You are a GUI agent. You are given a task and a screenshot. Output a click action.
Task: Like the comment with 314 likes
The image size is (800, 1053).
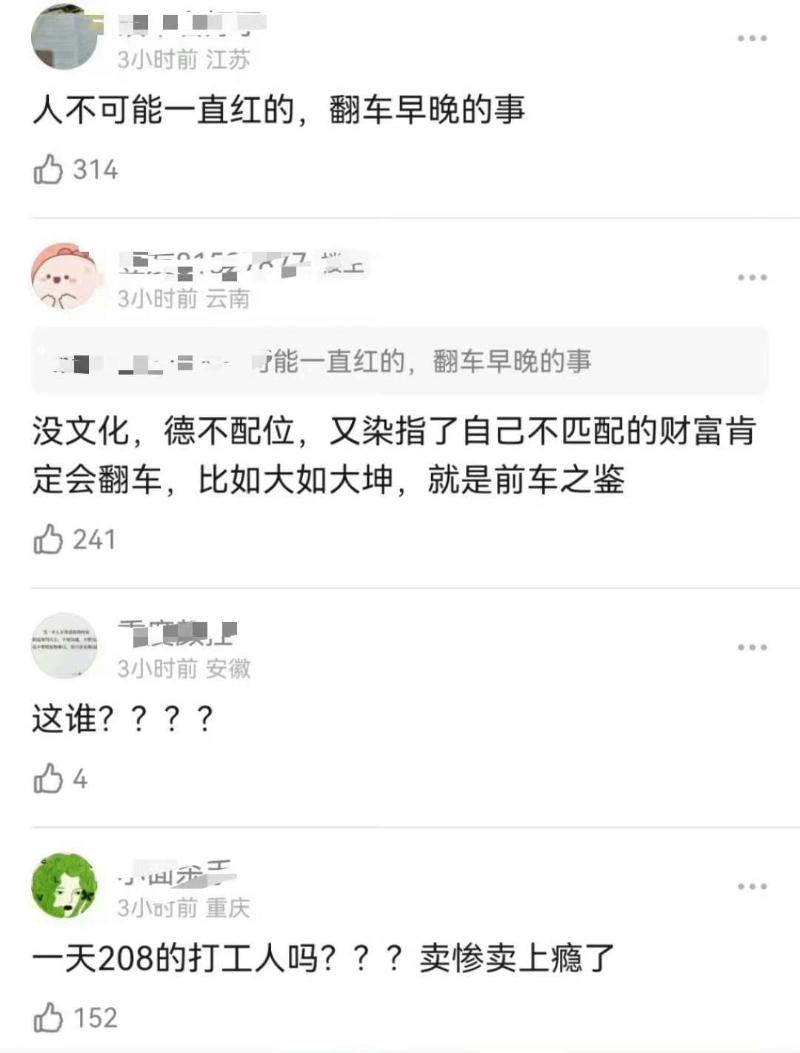pyautogui.click(x=49, y=170)
